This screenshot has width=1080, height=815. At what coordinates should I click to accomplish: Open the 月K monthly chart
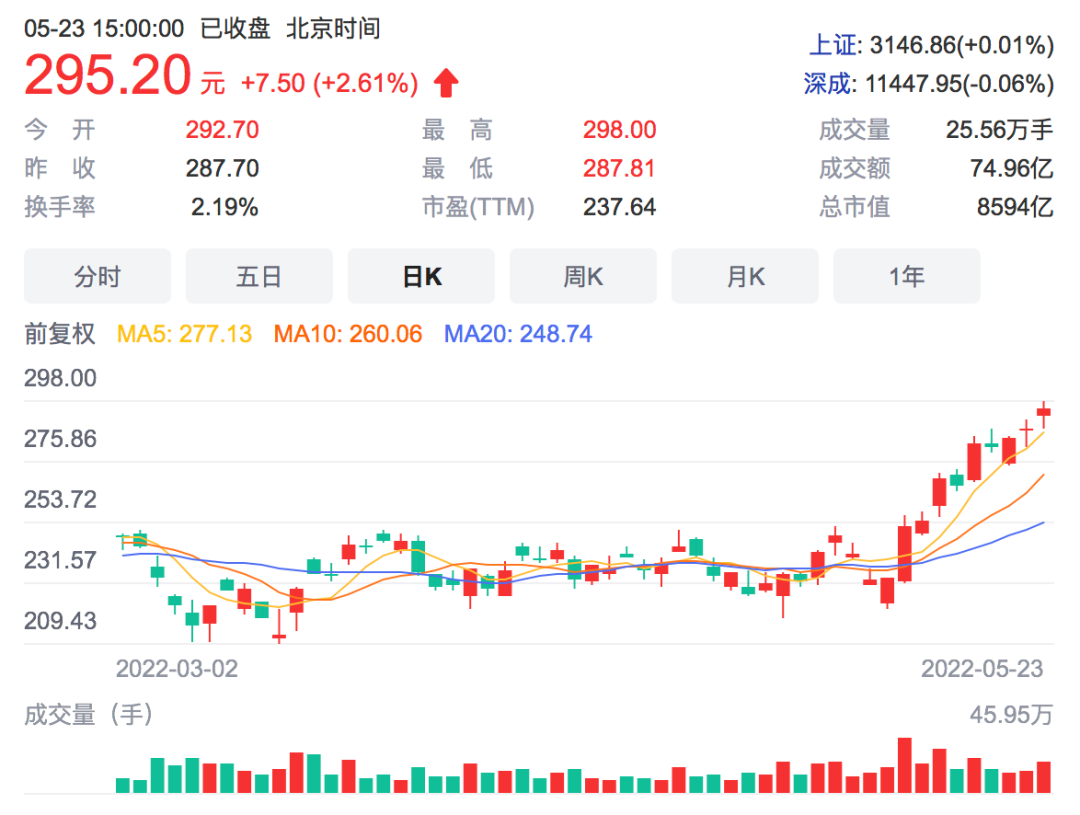point(745,276)
